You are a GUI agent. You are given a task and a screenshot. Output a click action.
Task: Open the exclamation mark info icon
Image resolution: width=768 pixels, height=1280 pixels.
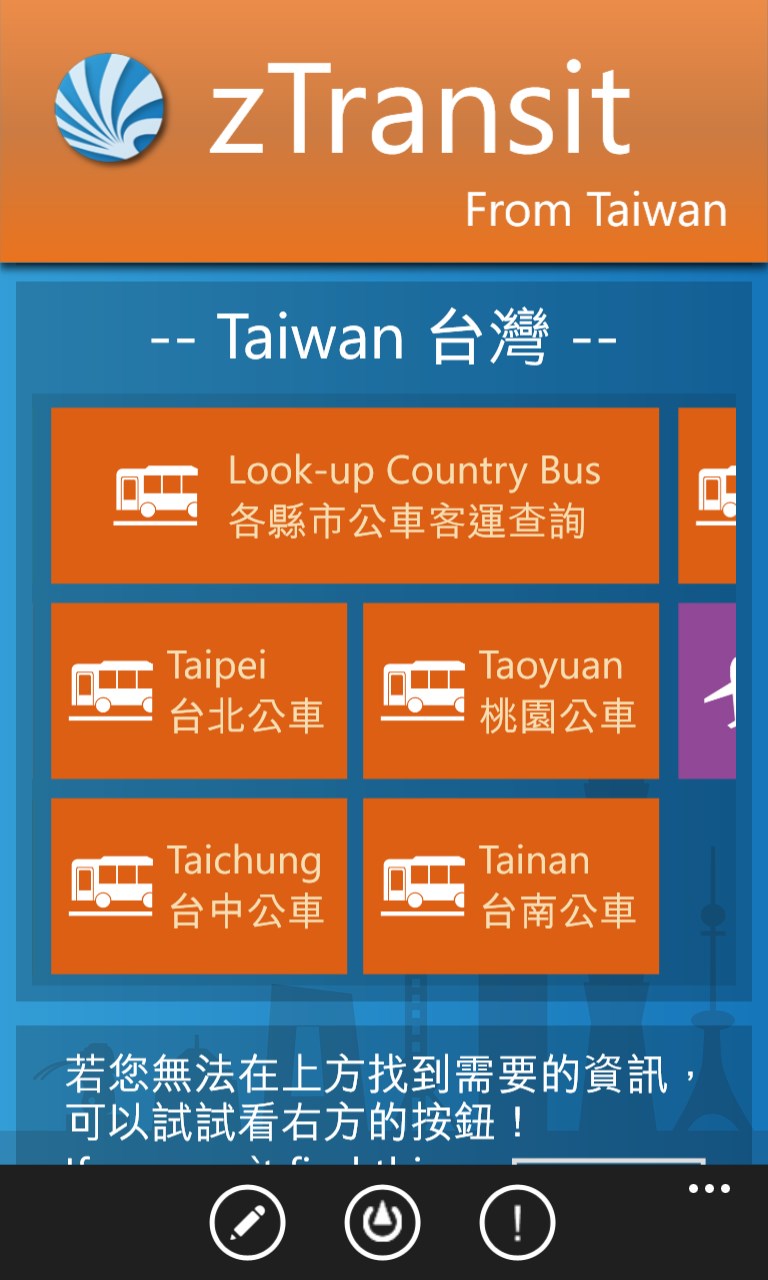click(x=517, y=1222)
